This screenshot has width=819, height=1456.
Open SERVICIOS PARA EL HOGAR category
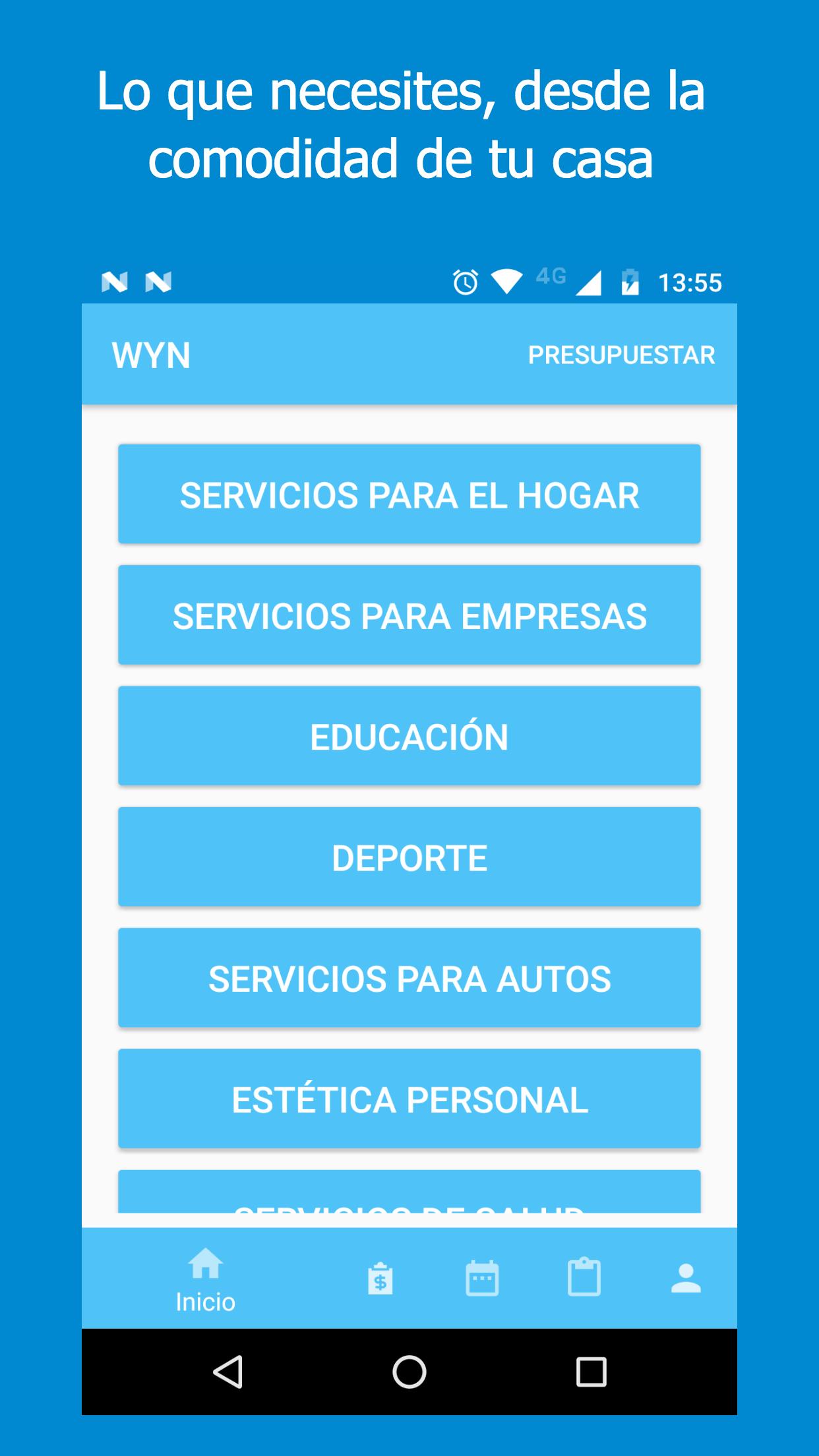[x=409, y=496]
